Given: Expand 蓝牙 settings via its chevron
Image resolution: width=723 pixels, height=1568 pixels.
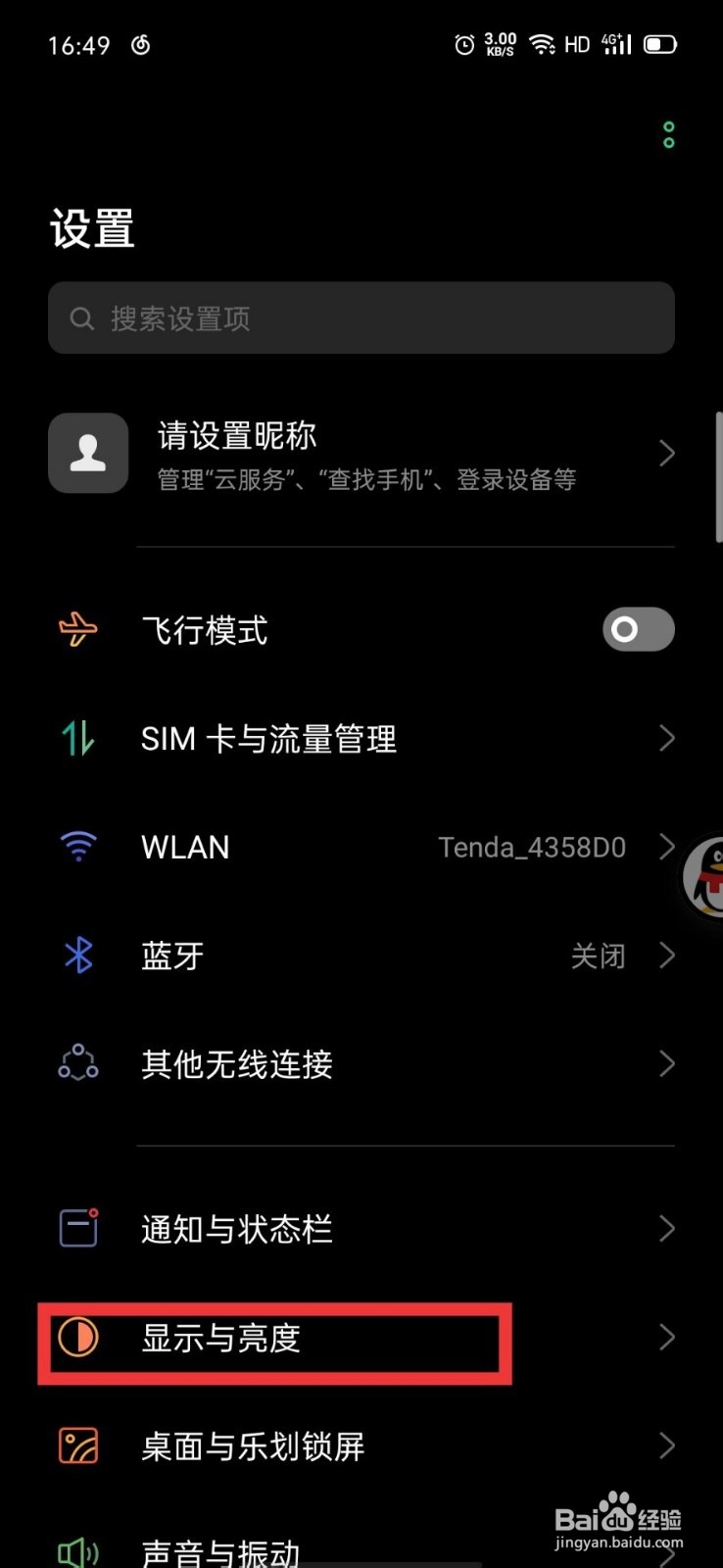Looking at the screenshot, I should point(668,955).
